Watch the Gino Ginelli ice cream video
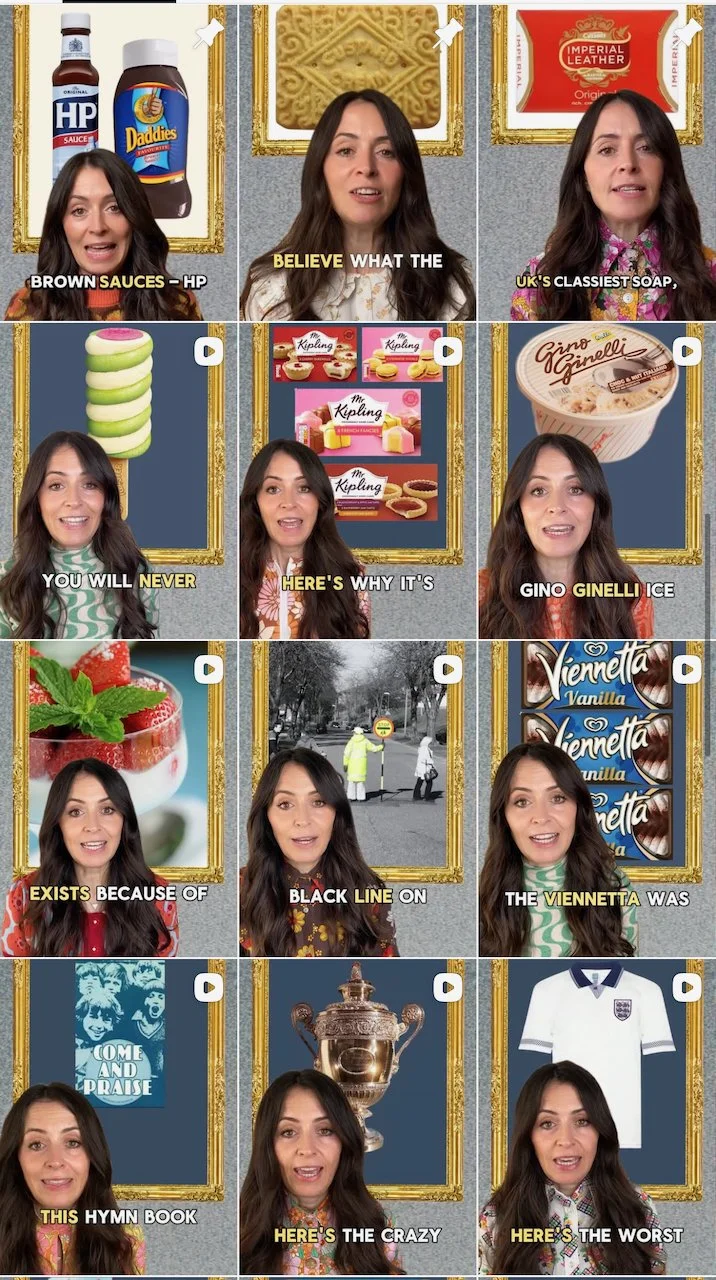Image resolution: width=716 pixels, height=1280 pixels. point(597,481)
